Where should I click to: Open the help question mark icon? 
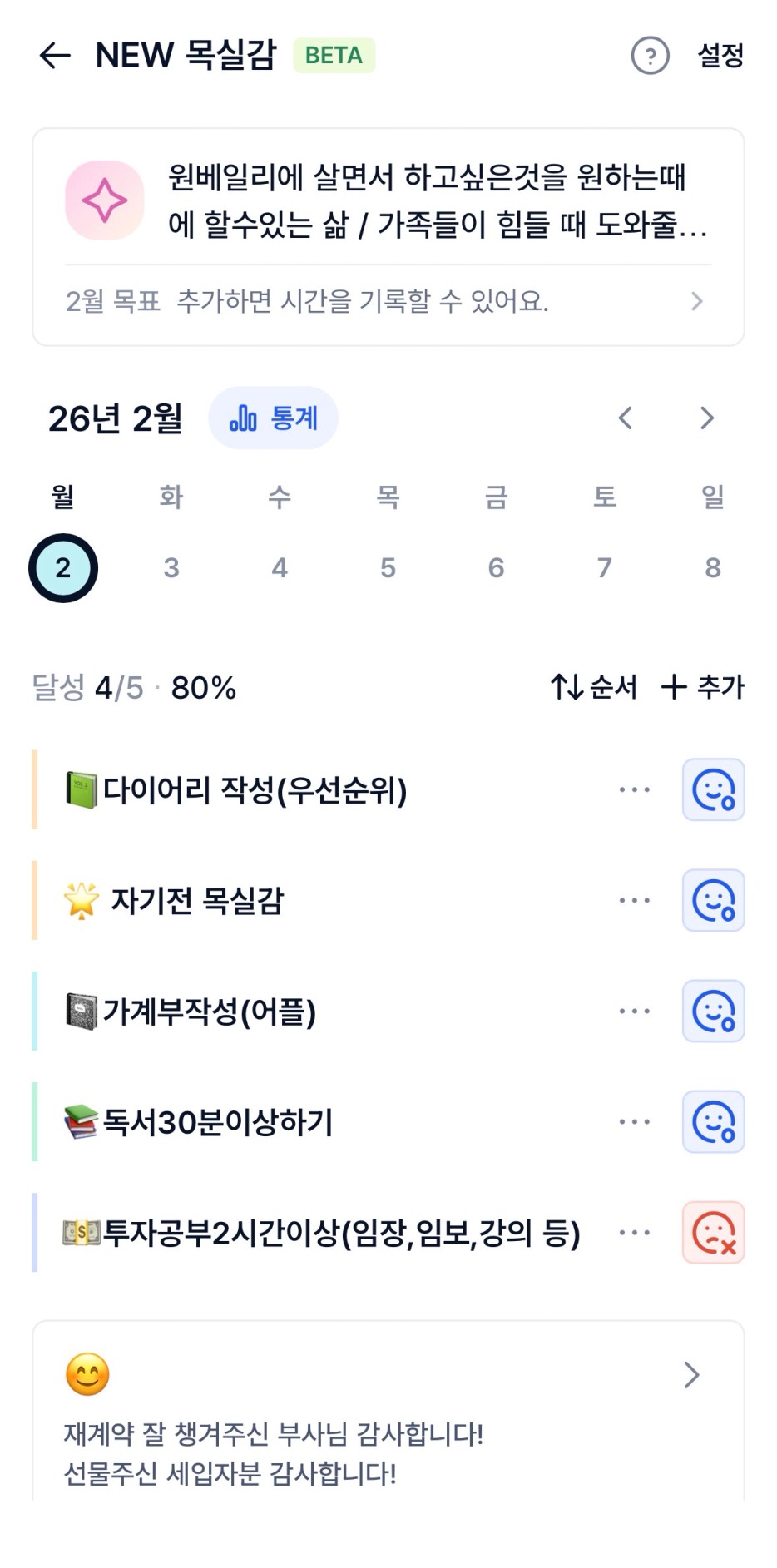tap(650, 57)
